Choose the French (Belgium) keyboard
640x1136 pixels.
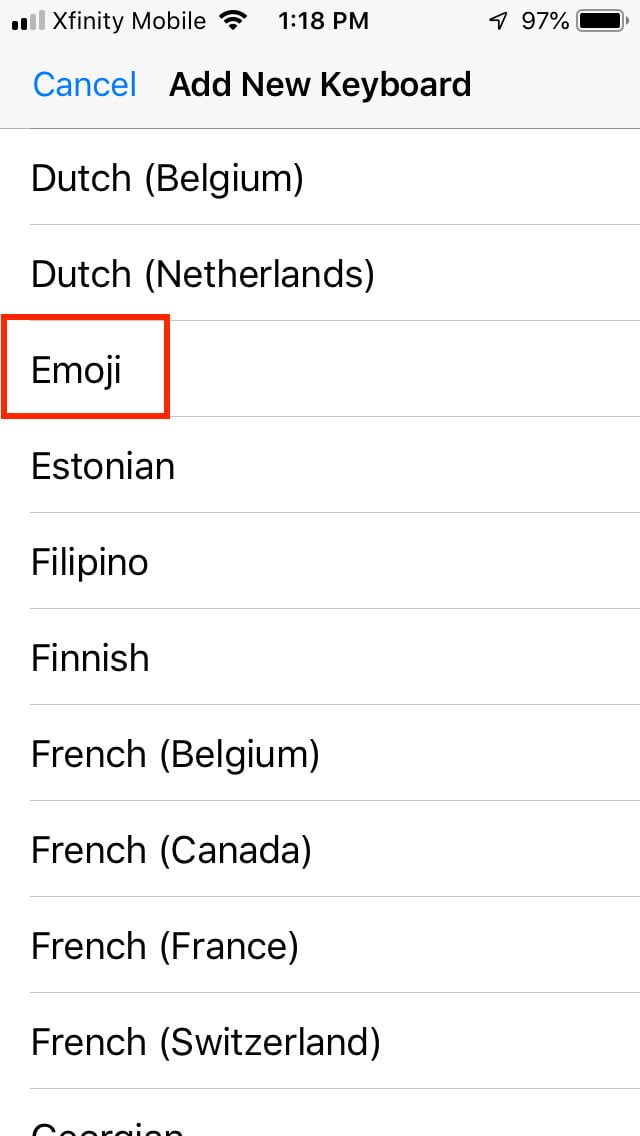click(175, 754)
